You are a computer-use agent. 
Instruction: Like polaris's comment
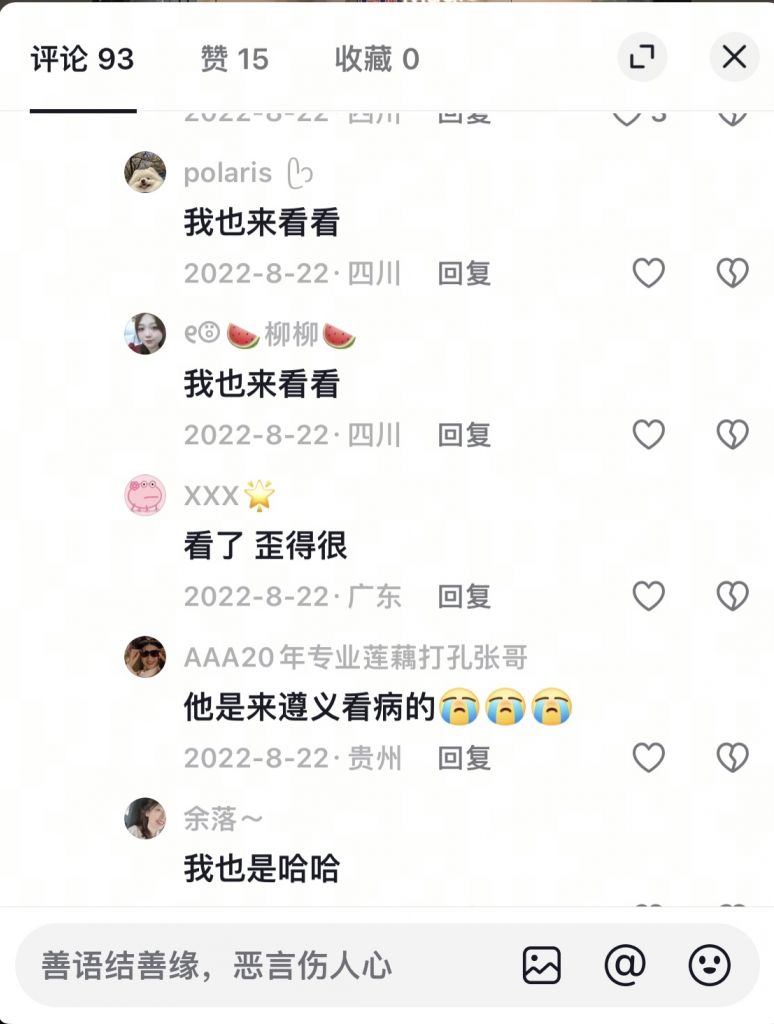tap(649, 272)
